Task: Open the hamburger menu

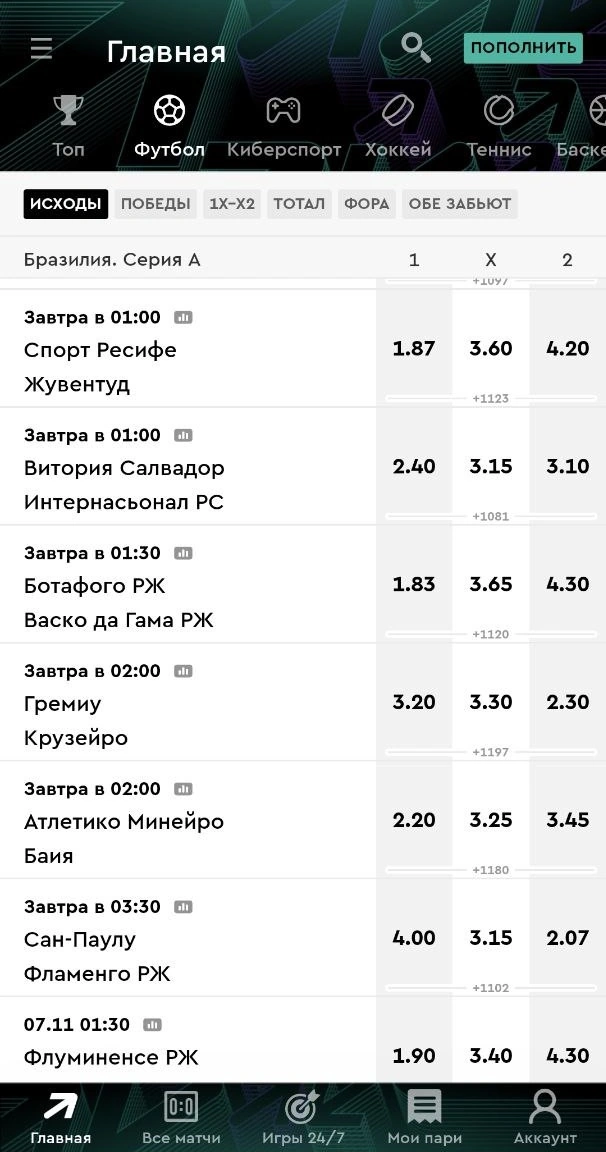Action: click(x=41, y=48)
